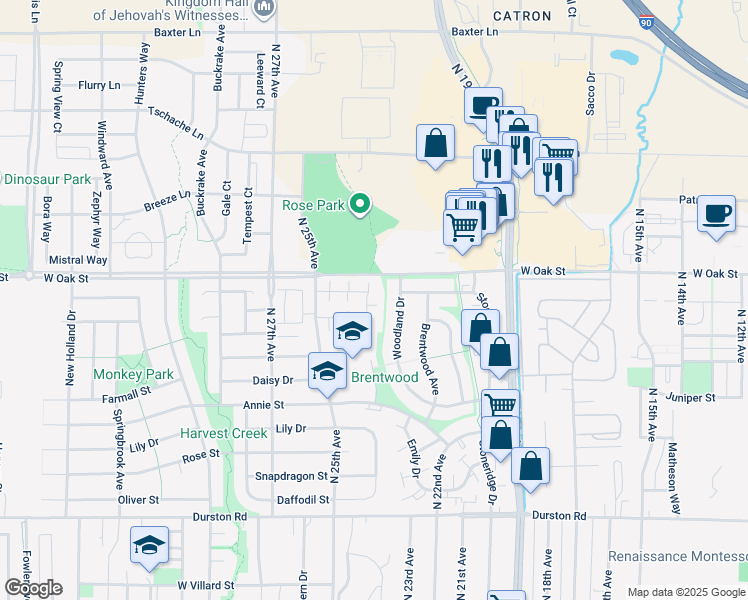Select the shopping bag marker above Durston Rd
The image size is (748, 600).
pos(530,466)
